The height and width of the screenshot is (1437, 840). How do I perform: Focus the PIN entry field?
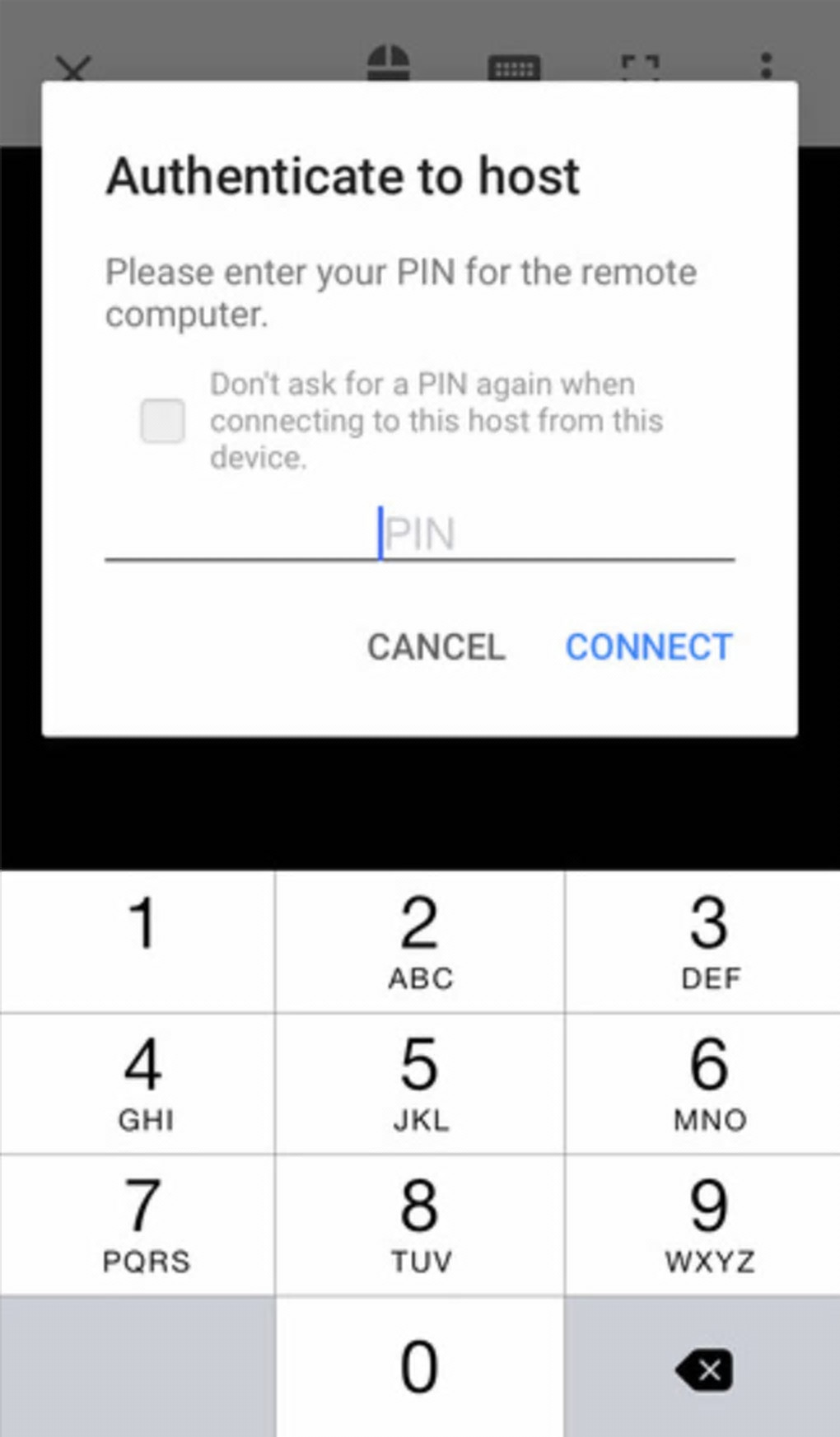[419, 534]
